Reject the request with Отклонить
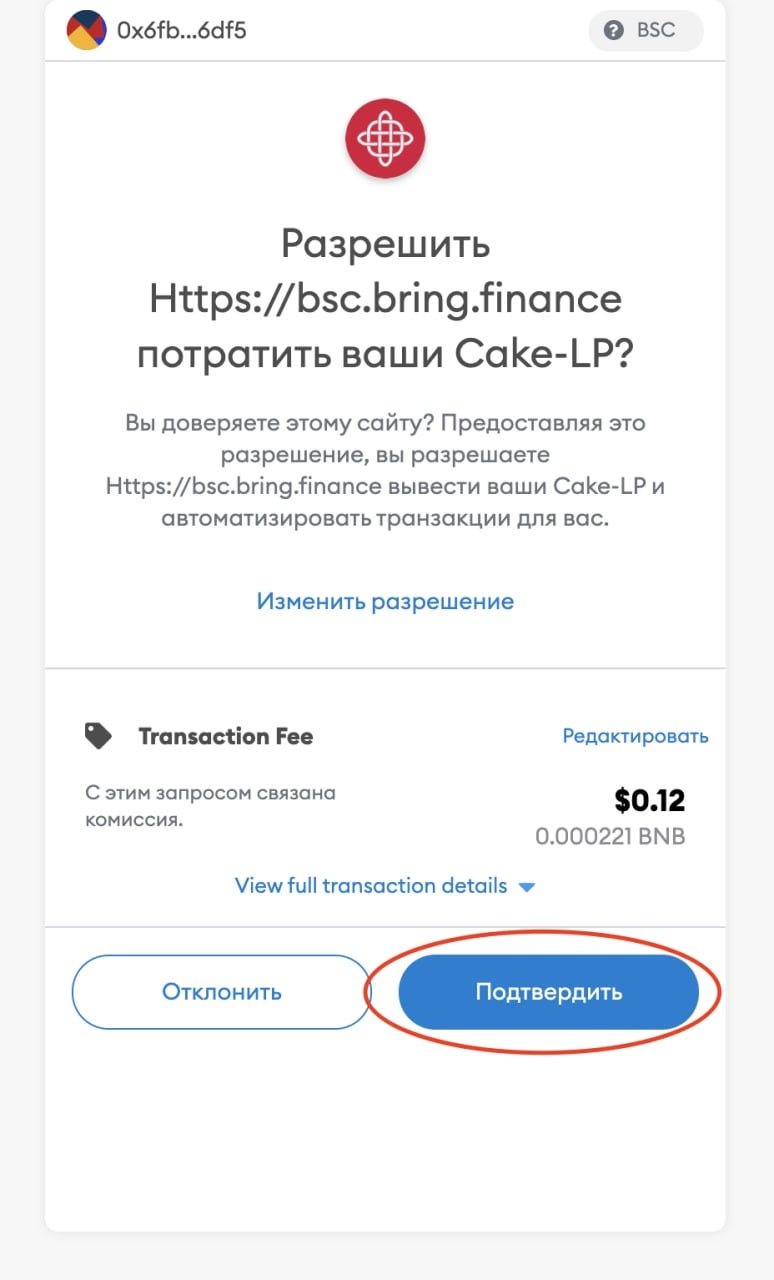Screen dimensions: 774x1280 (221, 992)
